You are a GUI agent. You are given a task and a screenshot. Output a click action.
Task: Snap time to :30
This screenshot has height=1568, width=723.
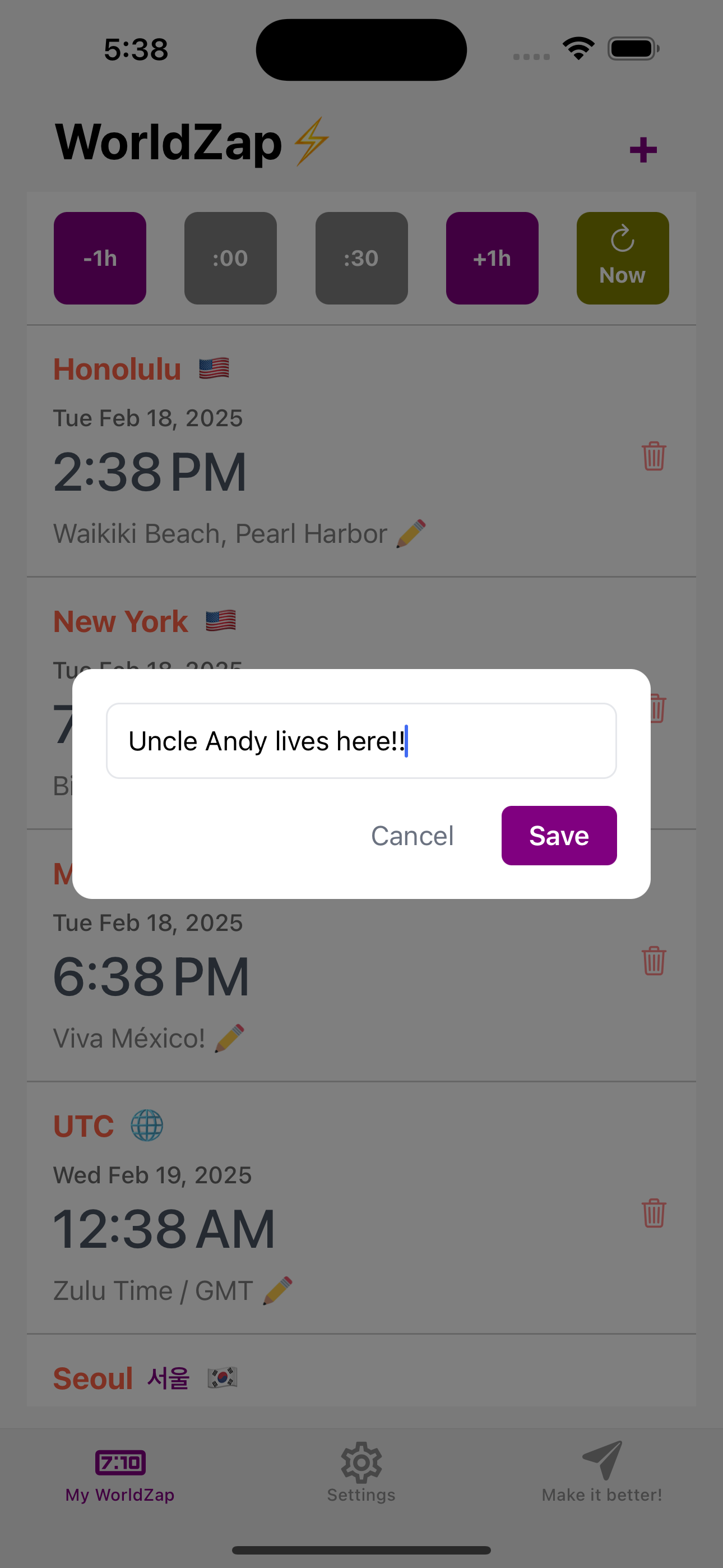click(361, 258)
